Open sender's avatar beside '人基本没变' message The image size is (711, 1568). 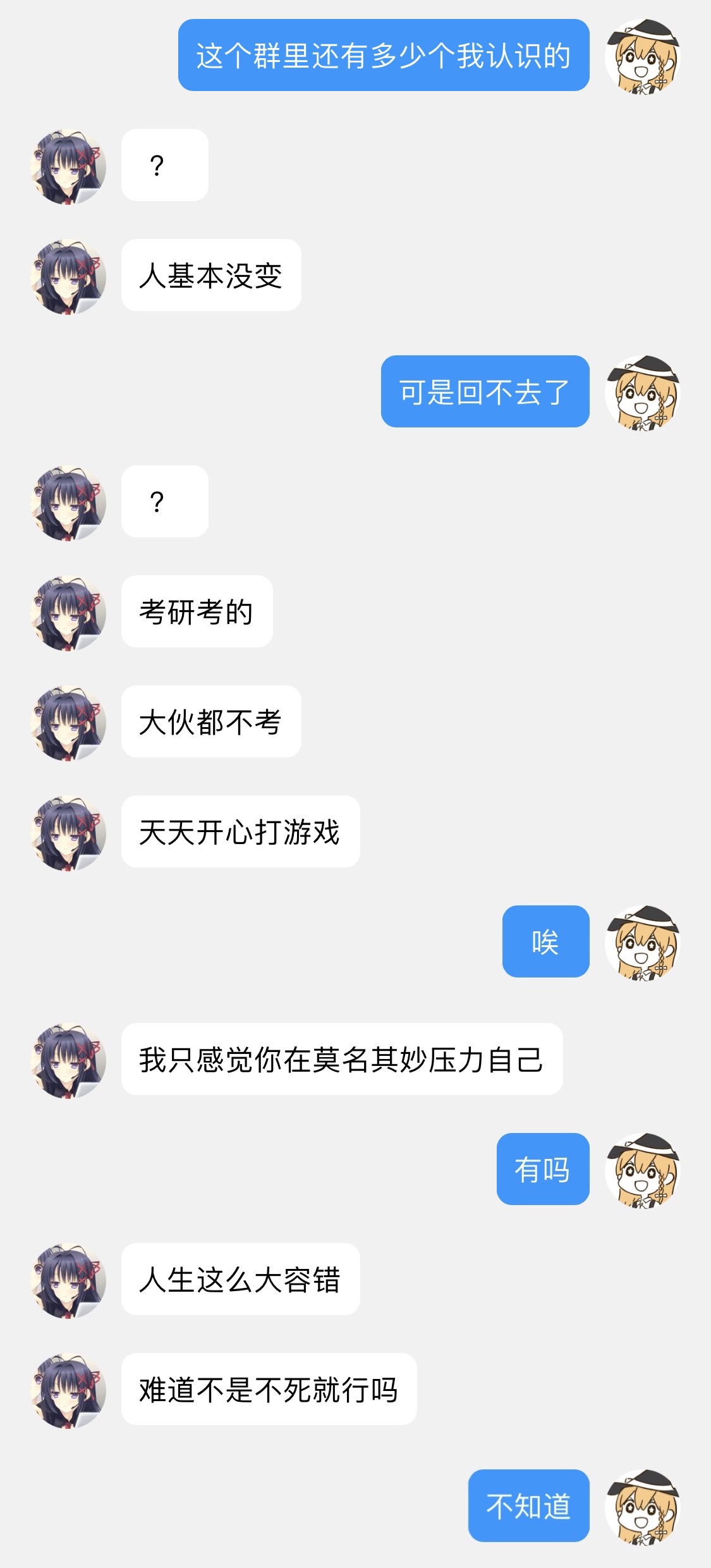click(x=68, y=276)
